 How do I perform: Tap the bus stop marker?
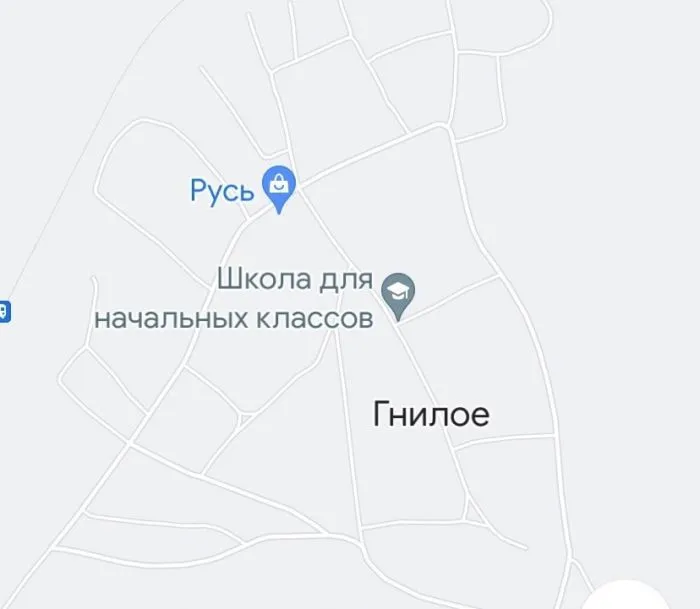[4, 311]
